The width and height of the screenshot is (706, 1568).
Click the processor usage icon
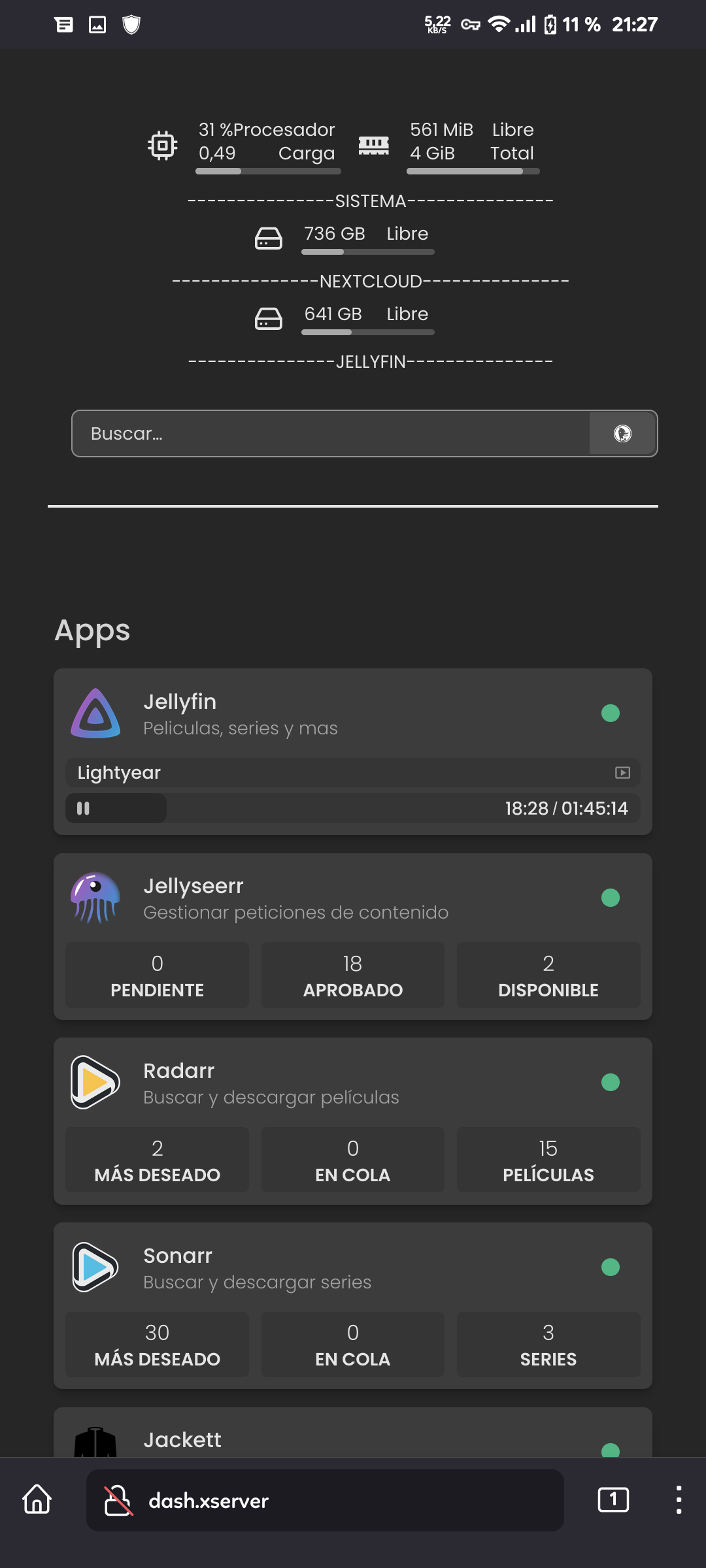coord(162,144)
